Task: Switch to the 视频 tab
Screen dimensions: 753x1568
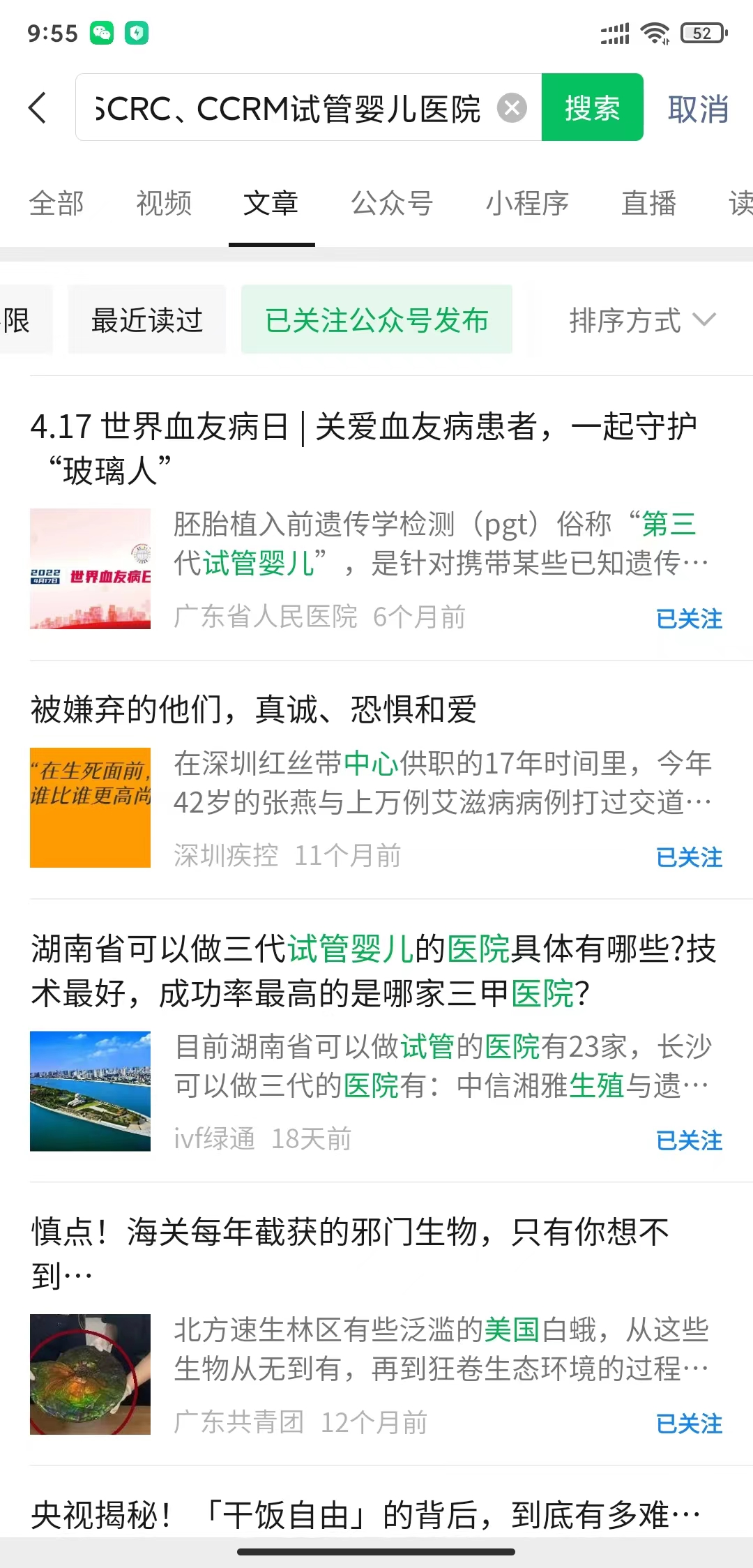Action: tap(164, 204)
